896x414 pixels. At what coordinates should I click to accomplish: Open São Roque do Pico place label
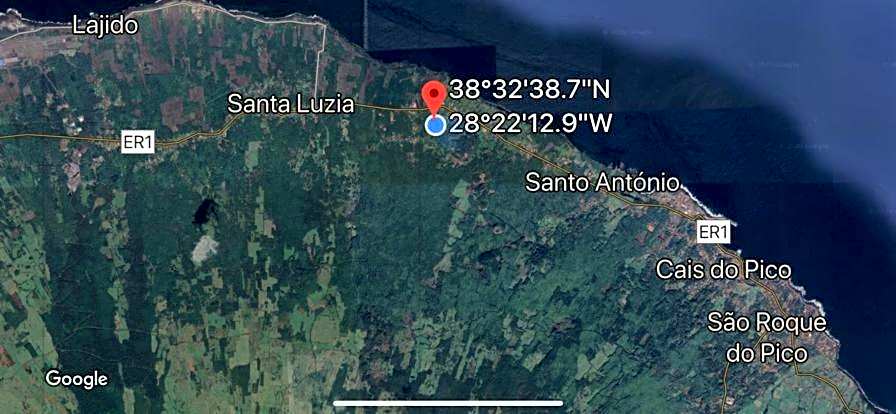point(767,337)
